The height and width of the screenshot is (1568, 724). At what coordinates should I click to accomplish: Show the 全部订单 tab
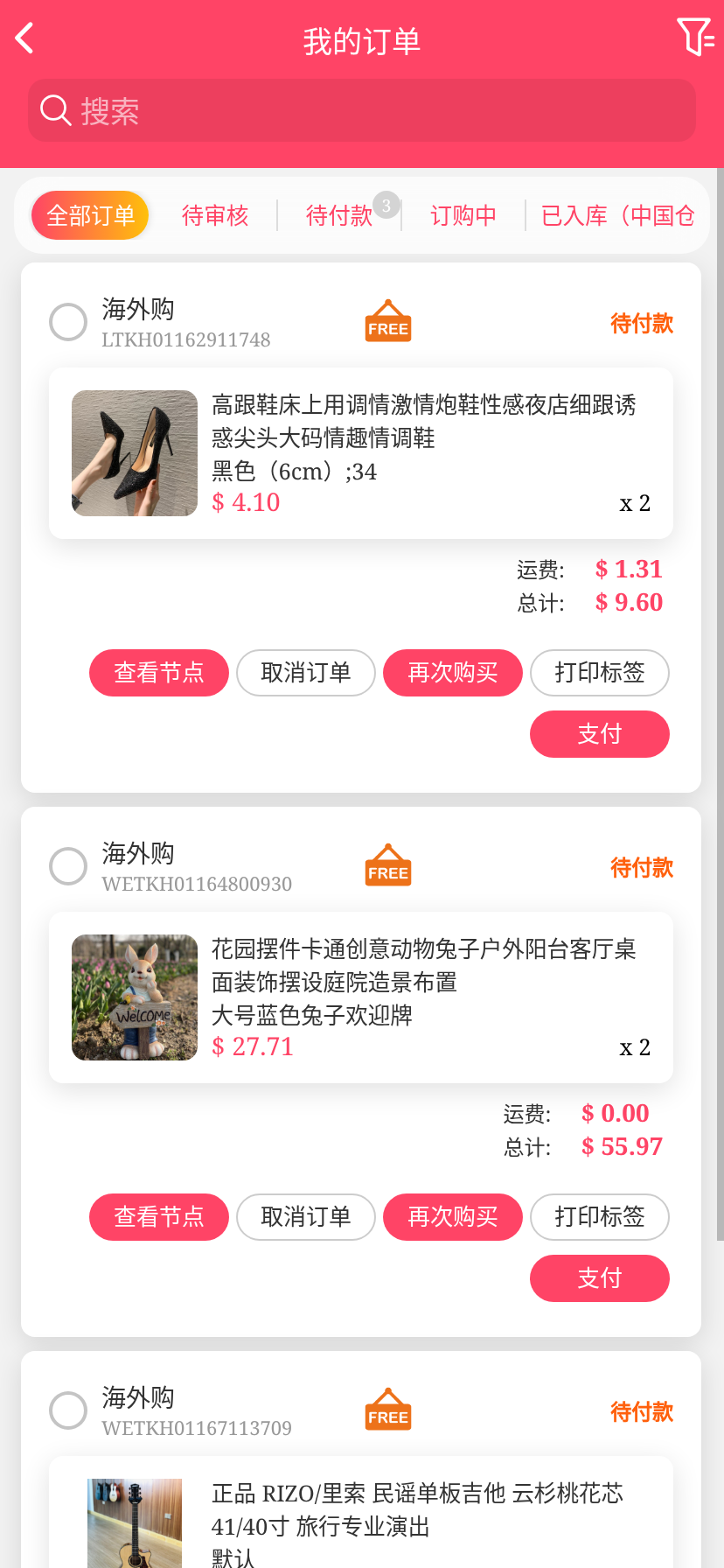[90, 215]
